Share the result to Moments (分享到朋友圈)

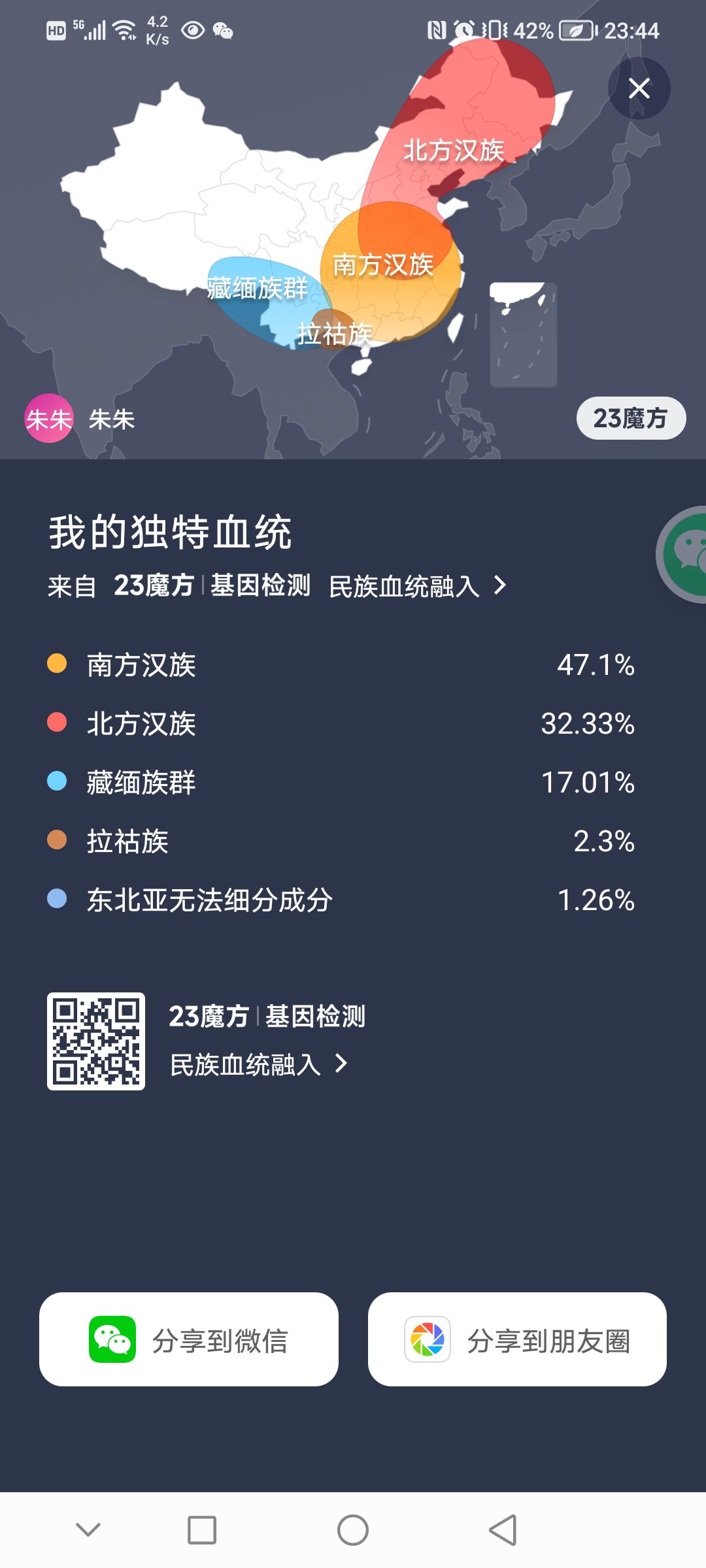(x=517, y=1339)
